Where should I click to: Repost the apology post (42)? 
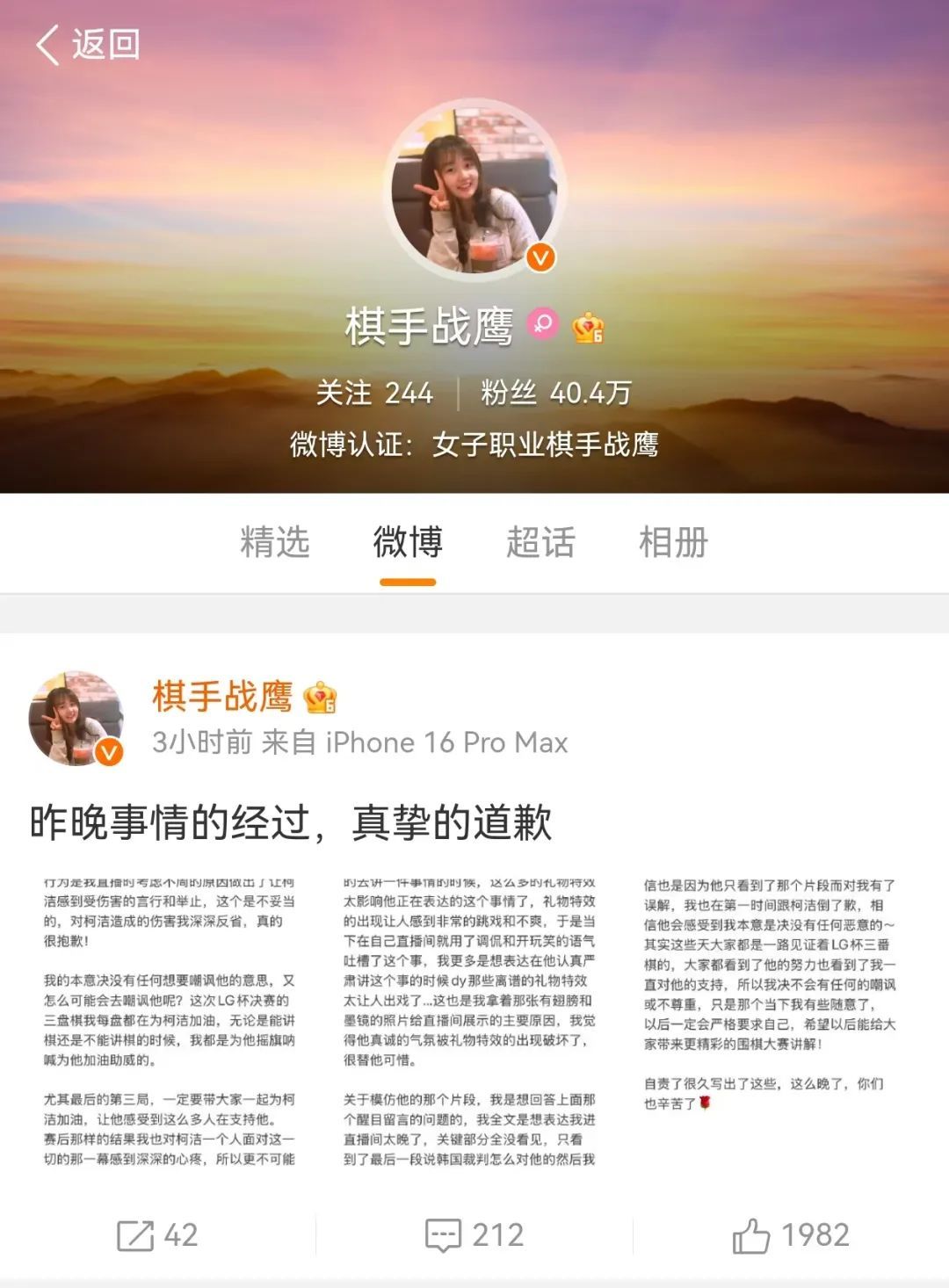157,1235
